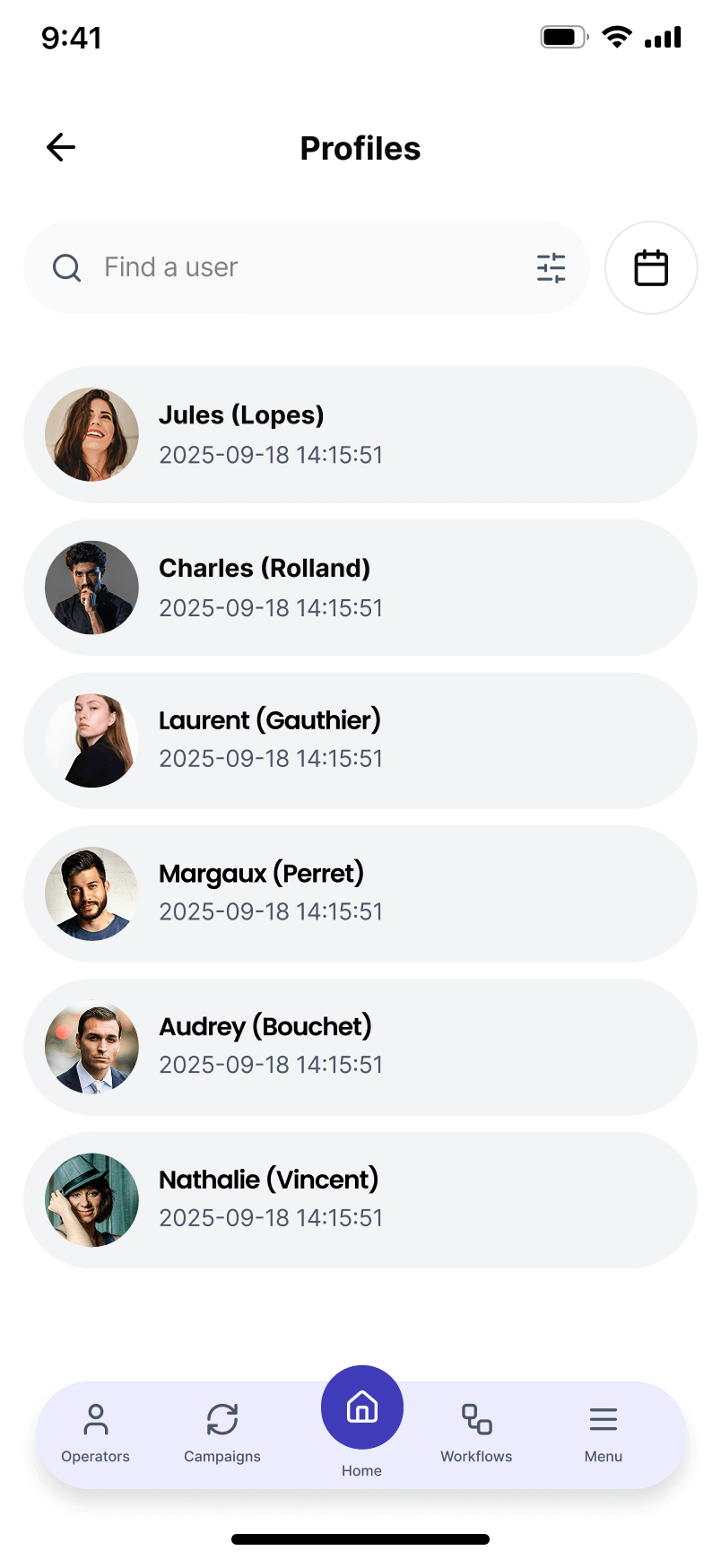Open the filter sliders in search bar
The image size is (721, 1568).
pos(551,267)
